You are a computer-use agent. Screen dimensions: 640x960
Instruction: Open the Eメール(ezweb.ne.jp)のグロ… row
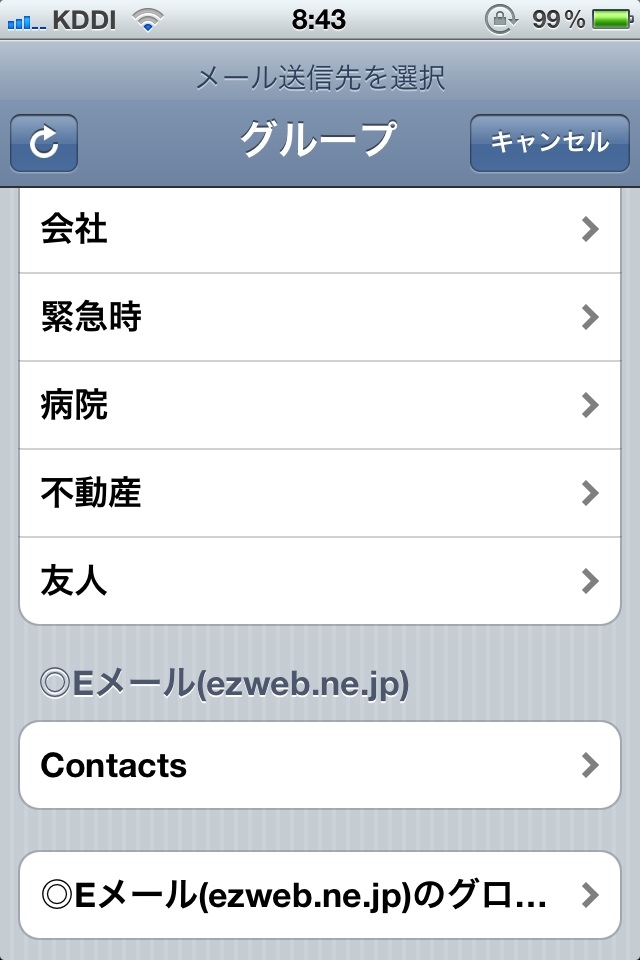click(x=320, y=894)
